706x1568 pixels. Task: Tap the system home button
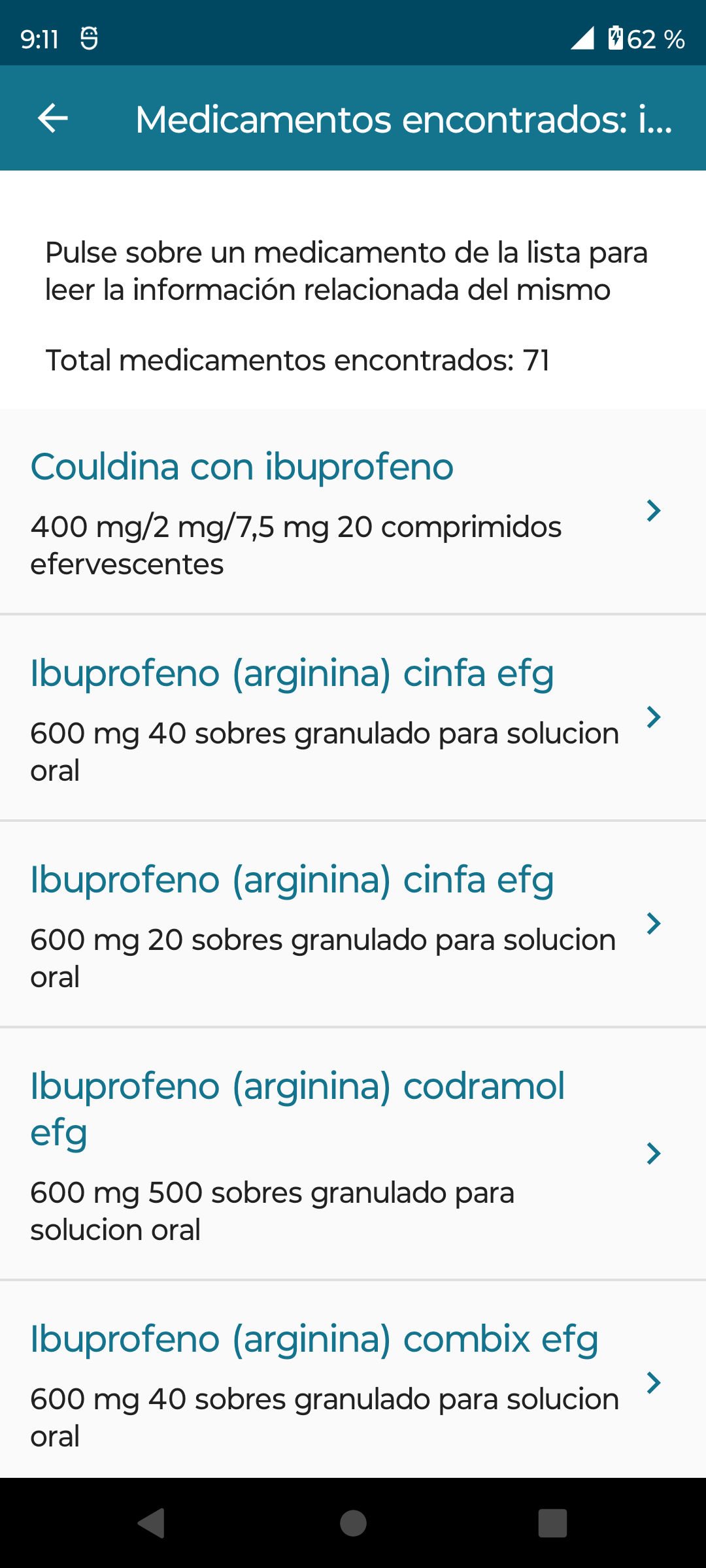click(x=353, y=1524)
